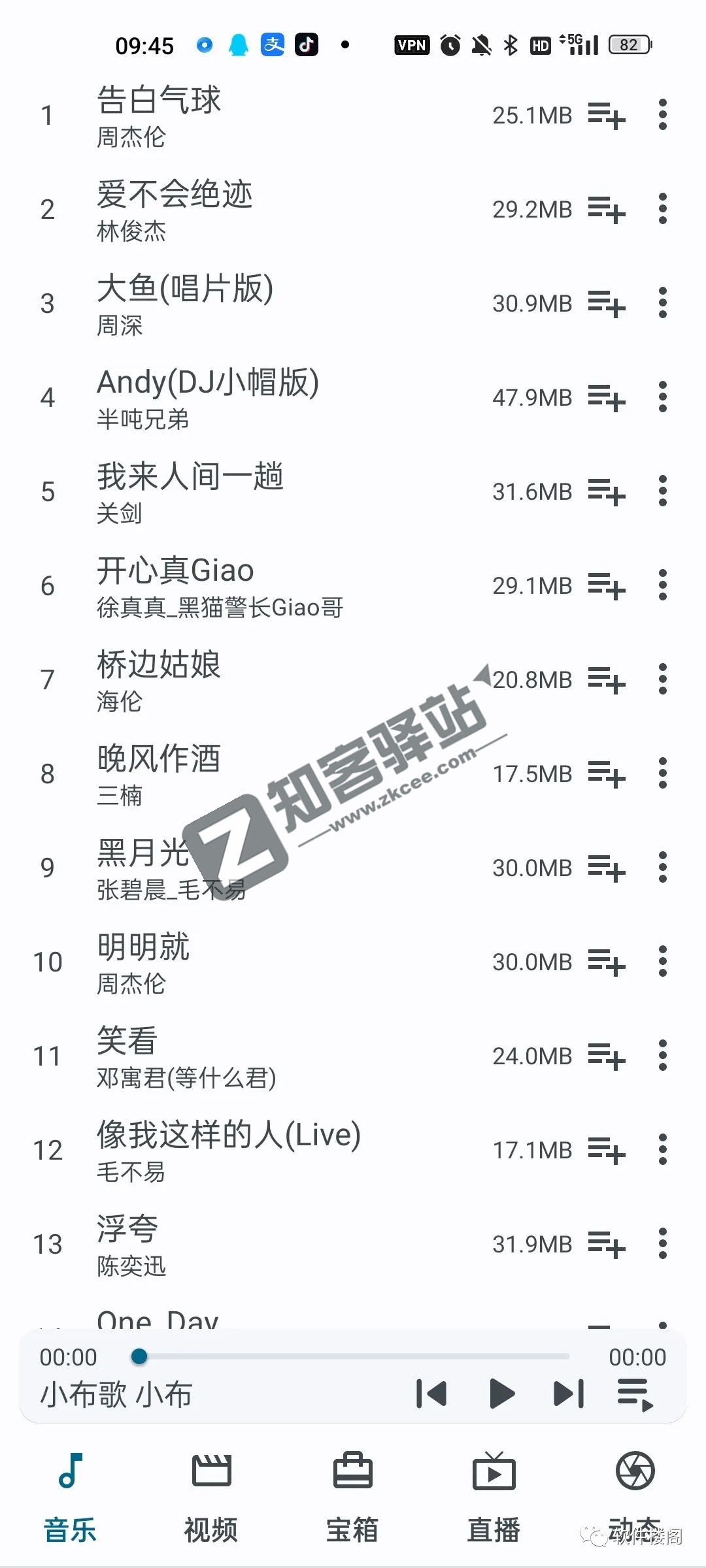The image size is (706, 1568).
Task: Open the options menu for 爱不会绝迹
Action: 662,209
